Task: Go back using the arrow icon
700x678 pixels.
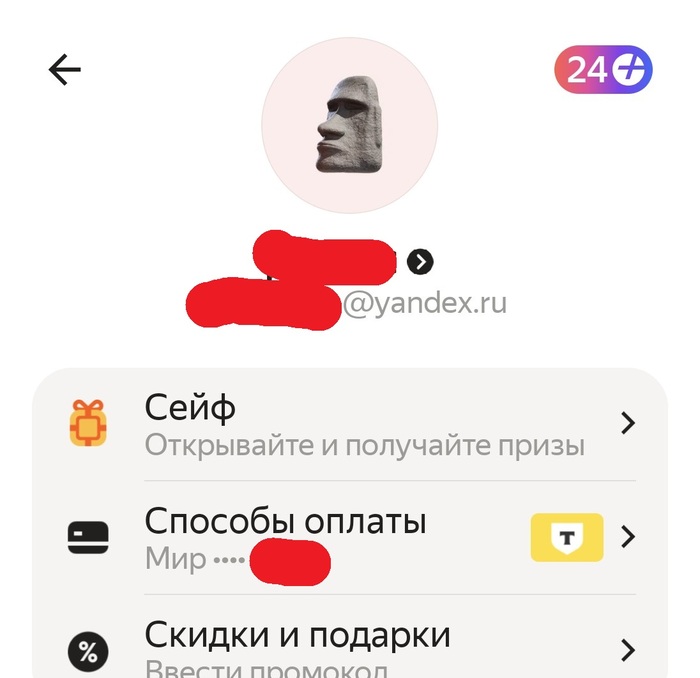Action: 64,69
